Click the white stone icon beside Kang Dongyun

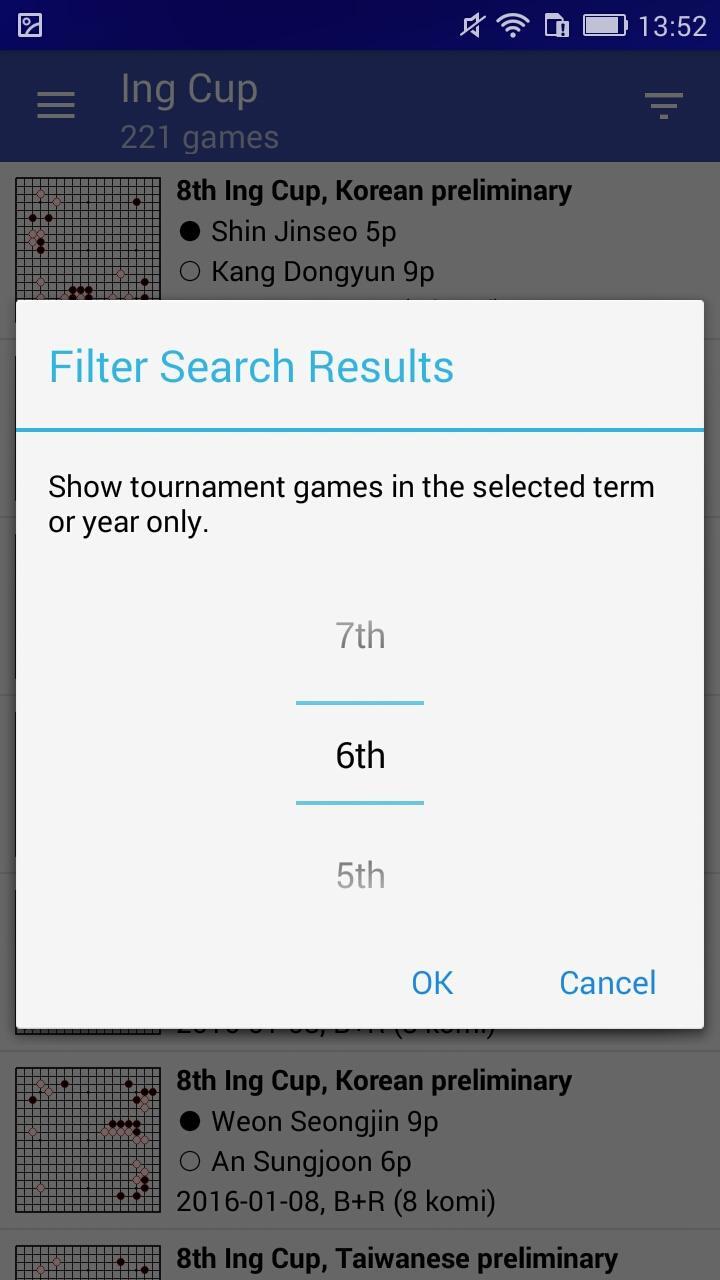[188, 270]
